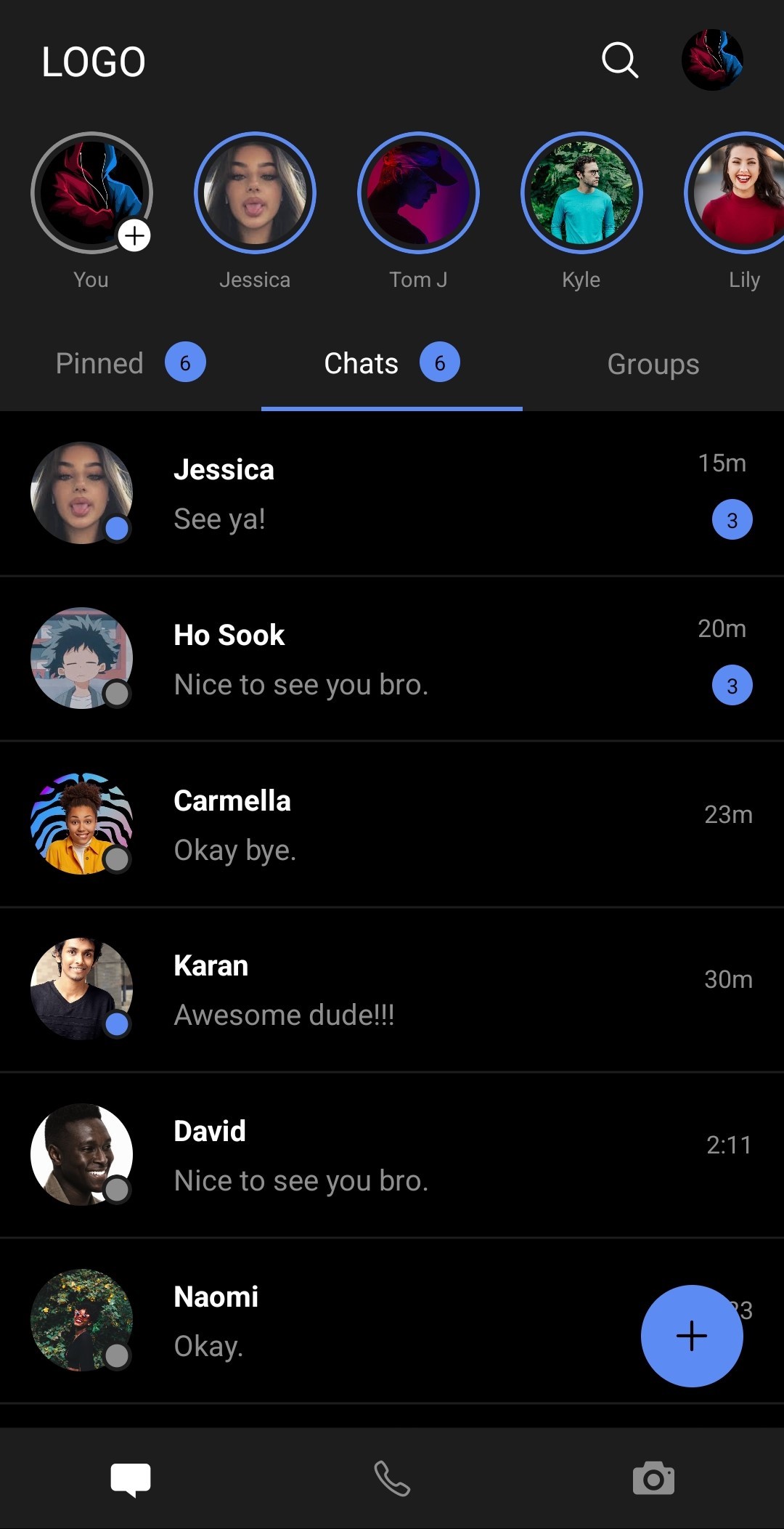Go to the messages tab in bottom bar

[131, 1479]
